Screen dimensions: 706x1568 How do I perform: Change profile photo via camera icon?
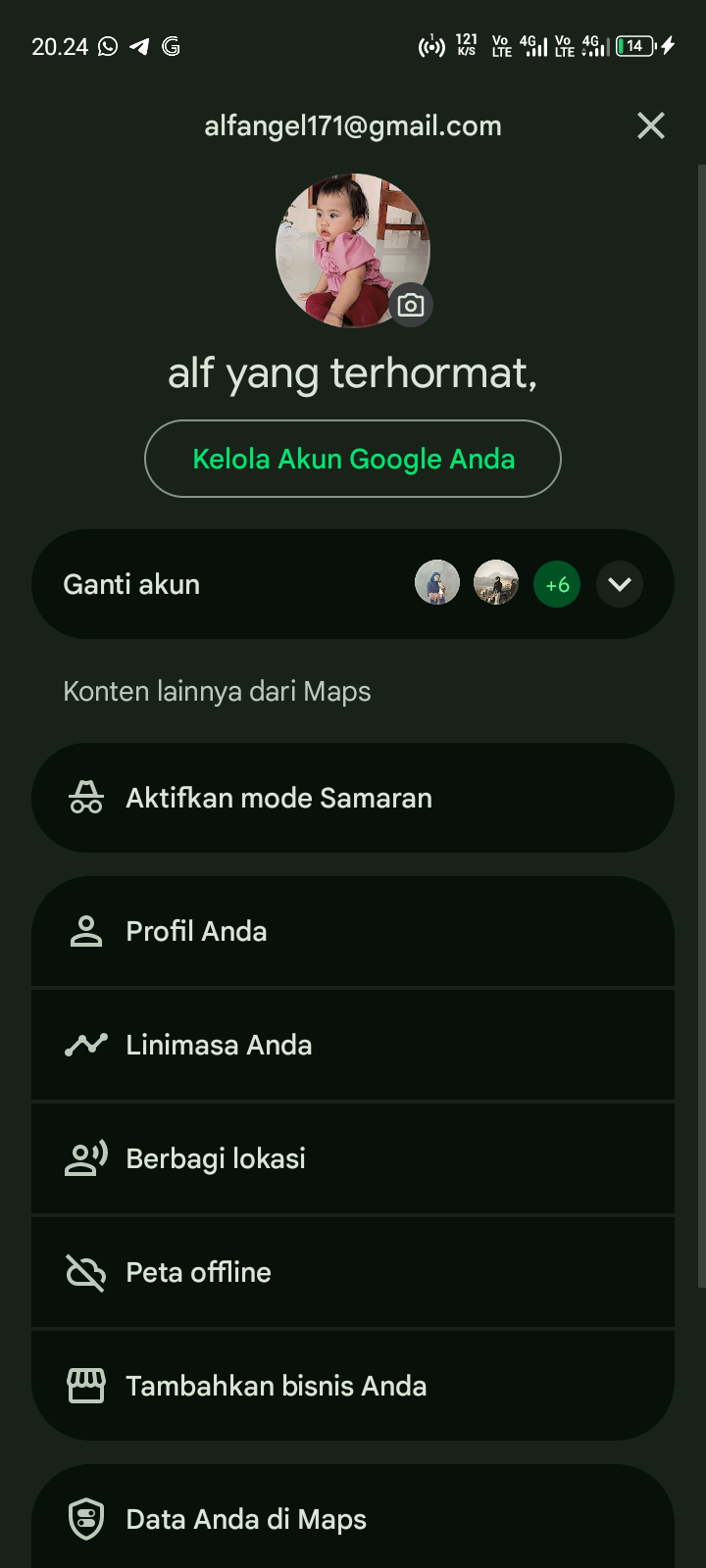point(411,305)
